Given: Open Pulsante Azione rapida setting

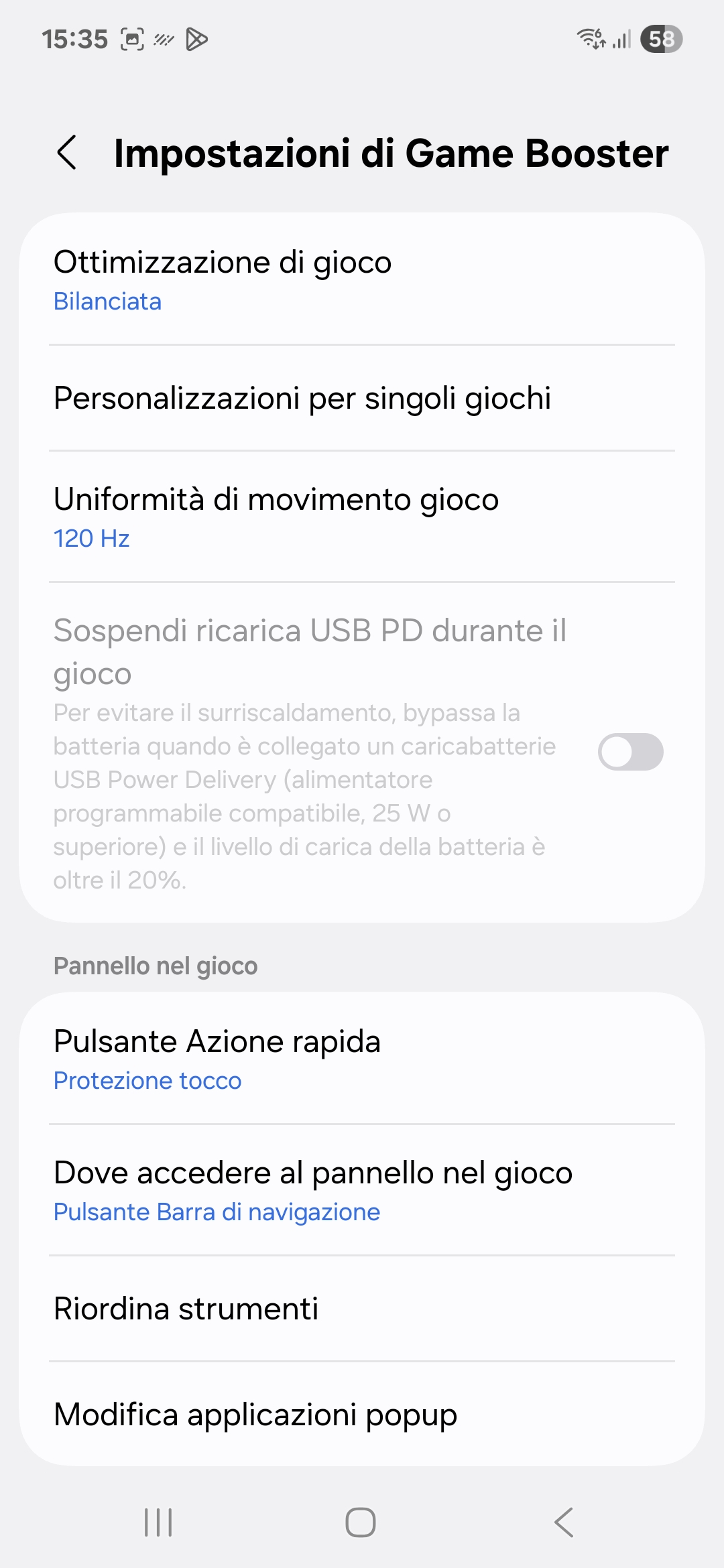Looking at the screenshot, I should point(362,1059).
